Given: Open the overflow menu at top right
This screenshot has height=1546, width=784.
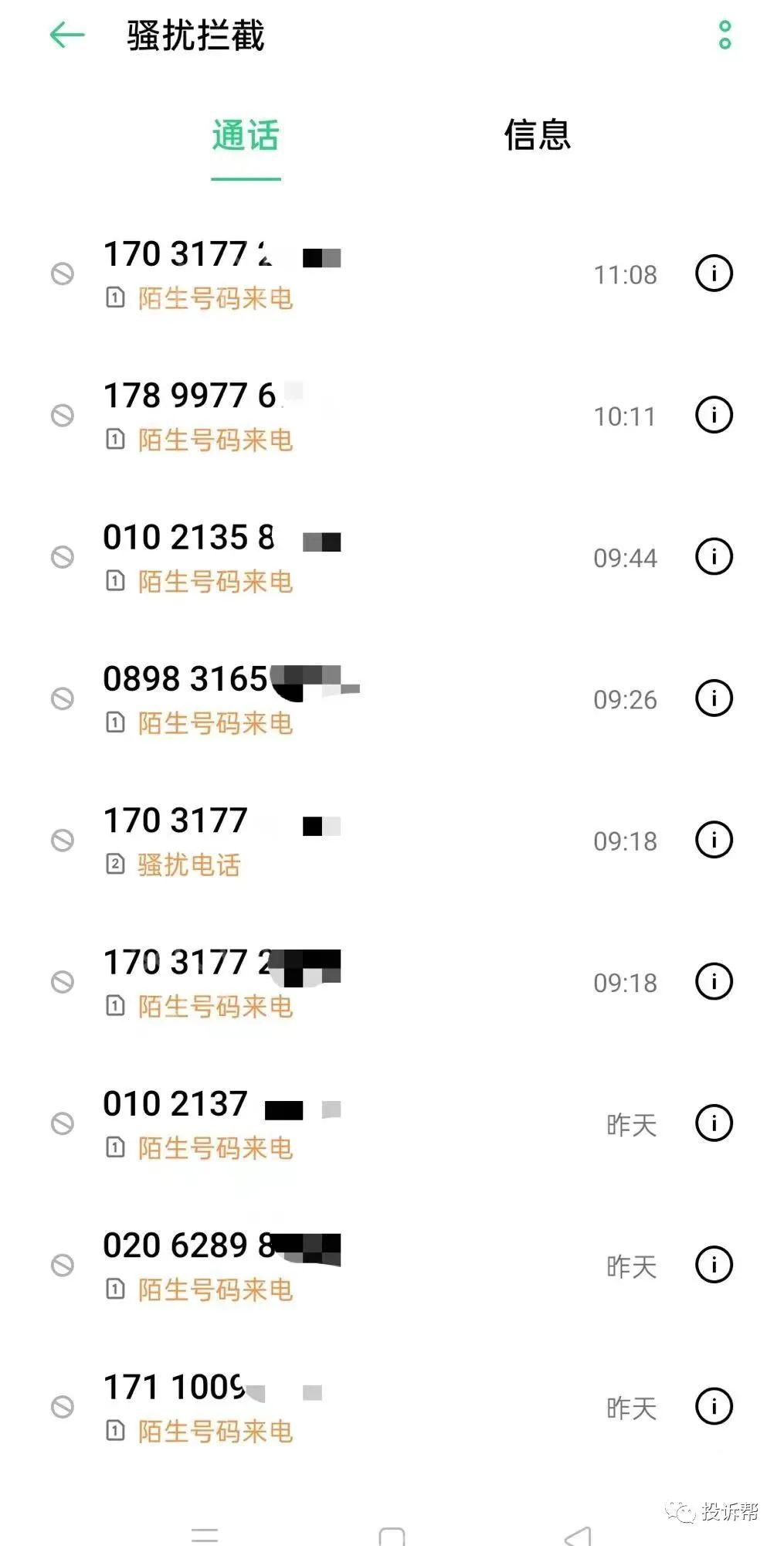Looking at the screenshot, I should (x=725, y=34).
